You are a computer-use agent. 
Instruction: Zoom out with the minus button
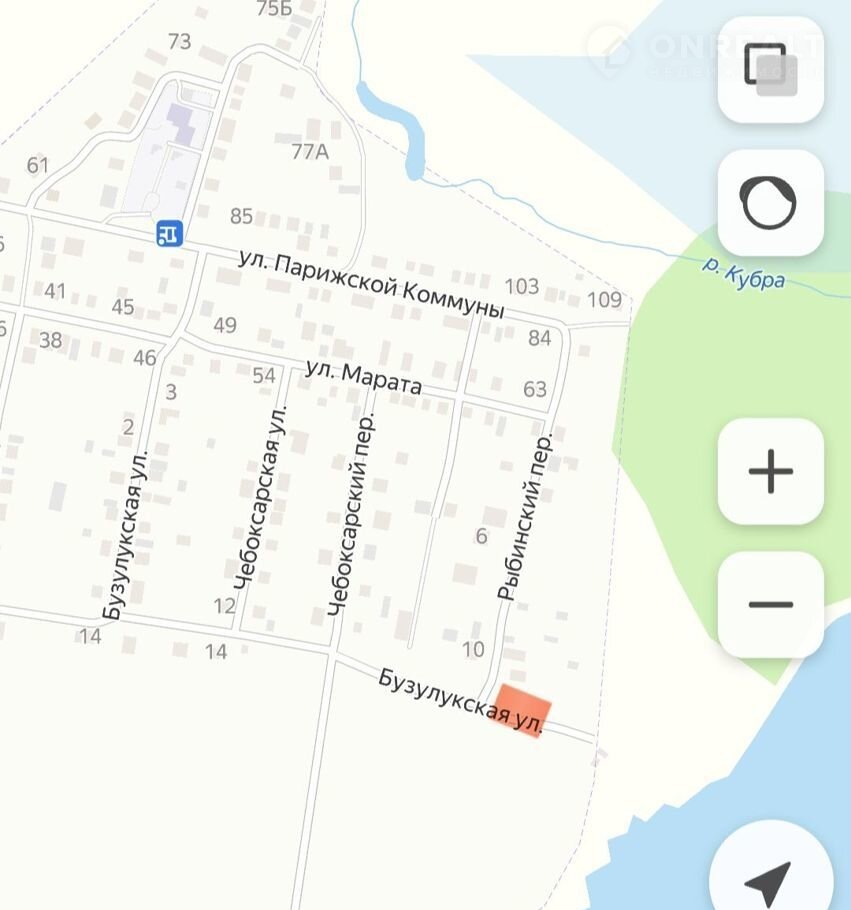(x=770, y=604)
